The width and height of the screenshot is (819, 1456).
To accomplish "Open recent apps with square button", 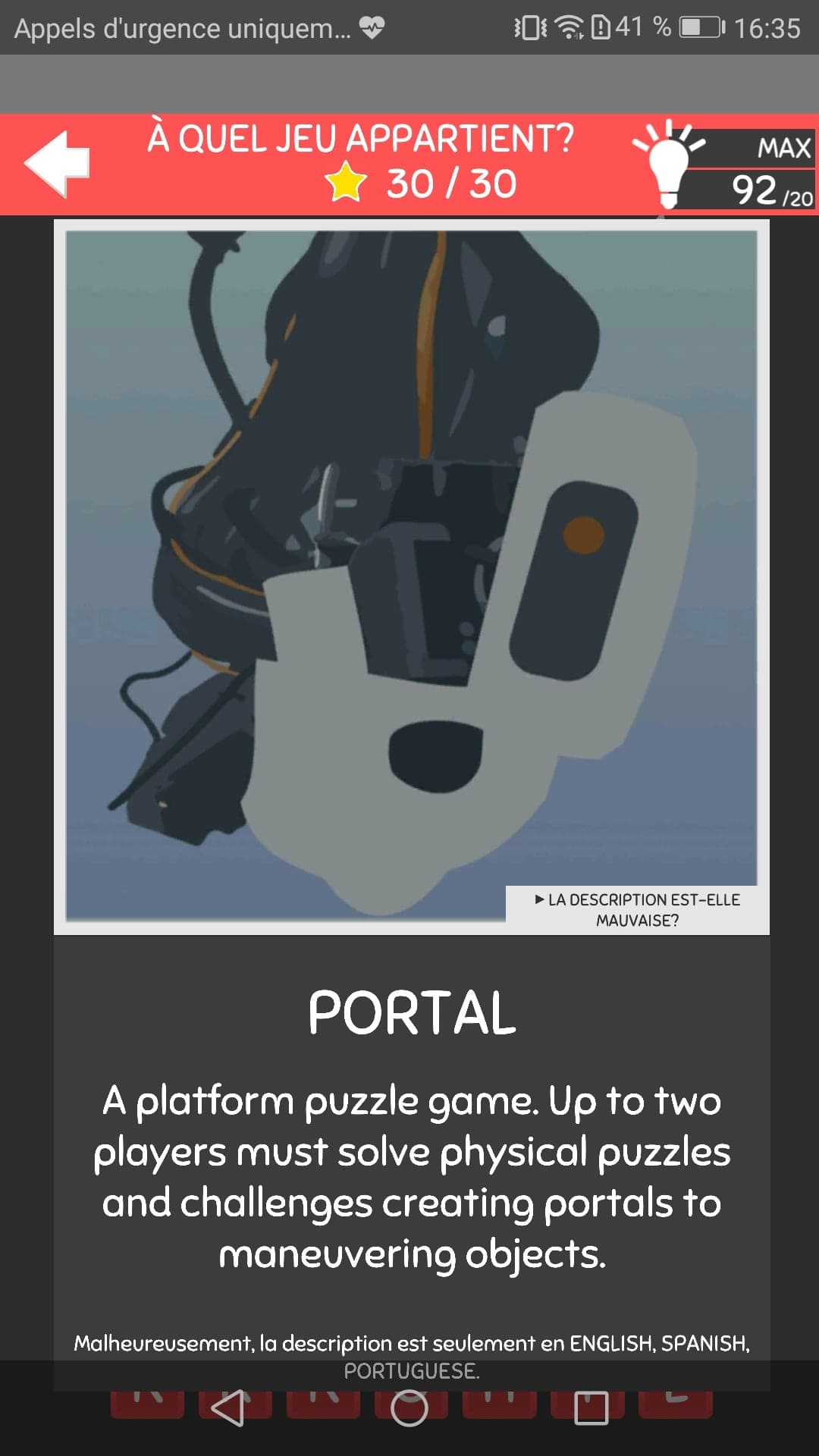I will [591, 1408].
